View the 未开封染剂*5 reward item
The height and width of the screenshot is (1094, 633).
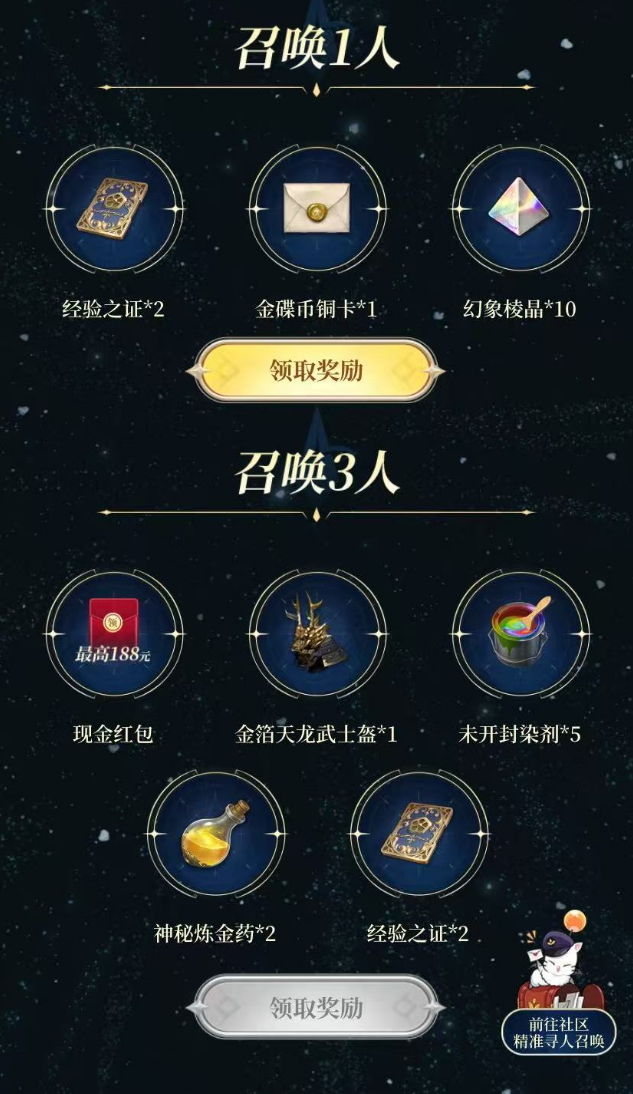click(520, 636)
